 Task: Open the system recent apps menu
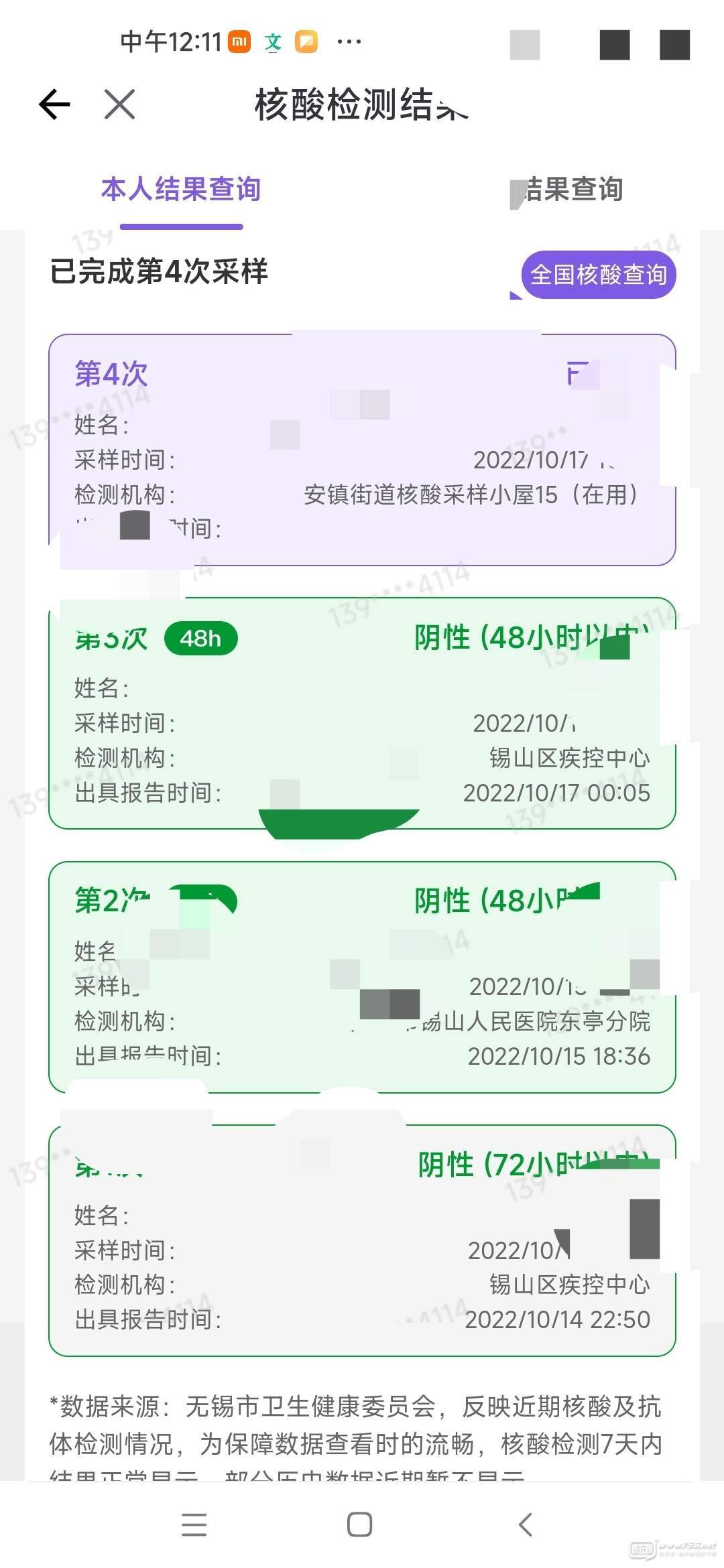pos(194,1524)
